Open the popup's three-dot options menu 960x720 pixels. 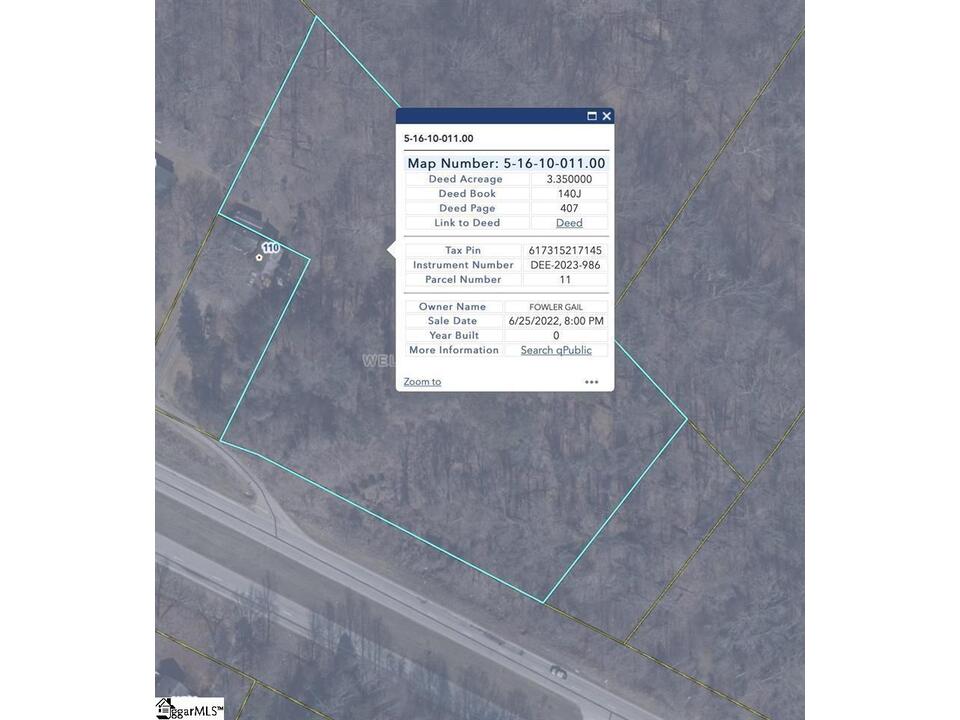click(x=591, y=382)
